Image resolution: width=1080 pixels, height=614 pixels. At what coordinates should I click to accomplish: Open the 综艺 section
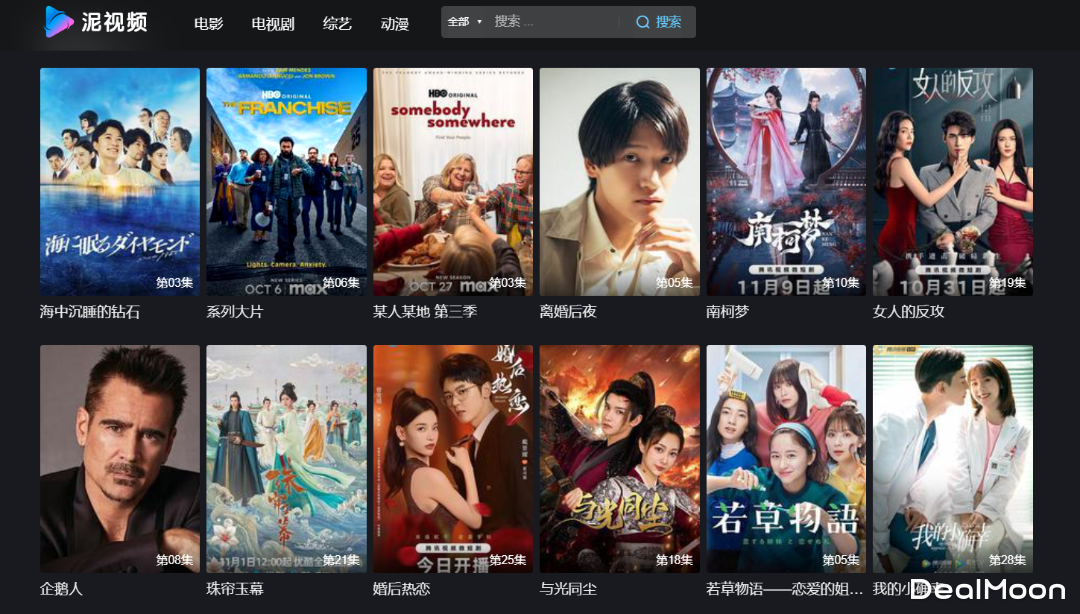(x=337, y=24)
